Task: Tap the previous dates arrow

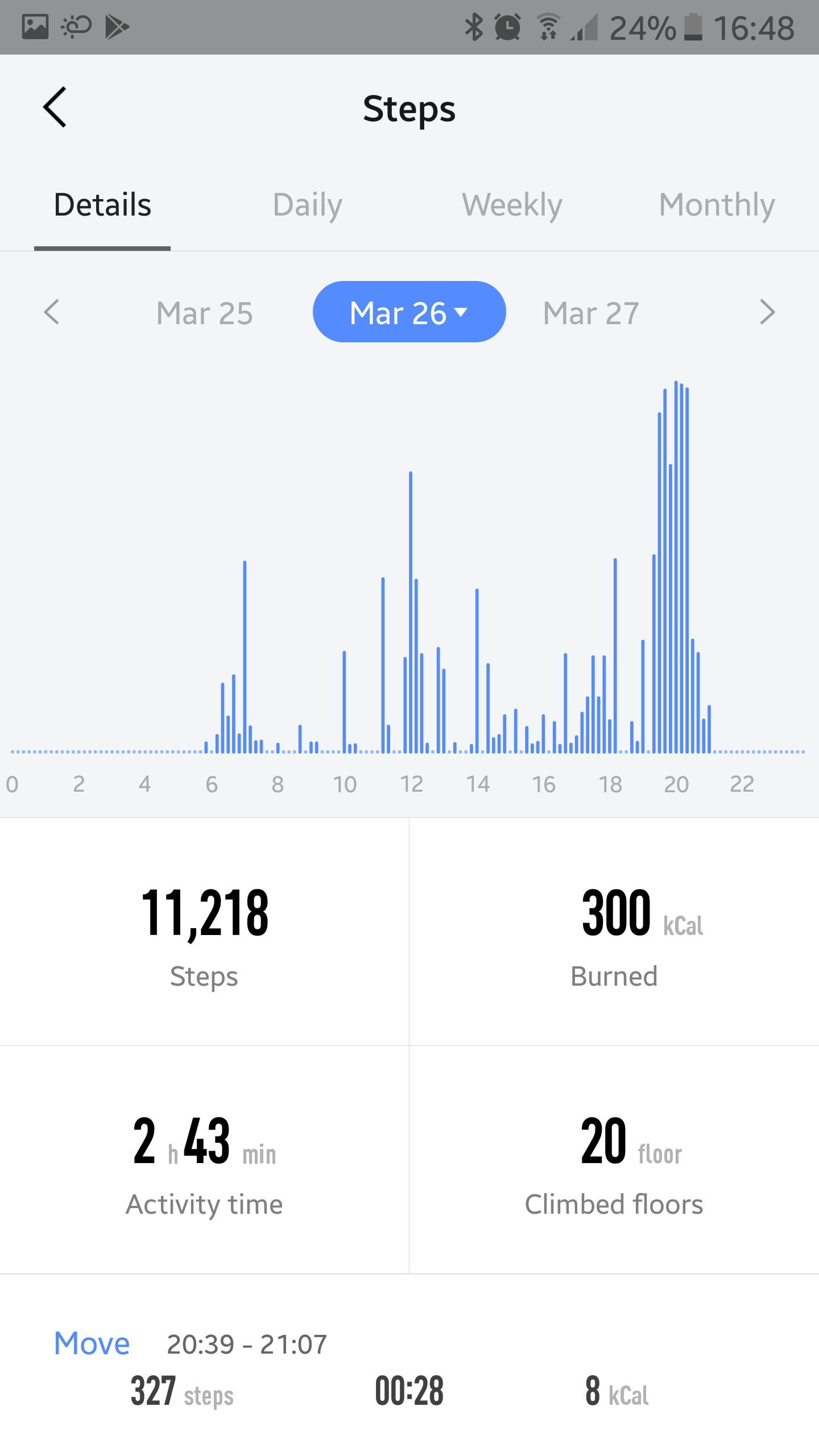Action: point(52,312)
